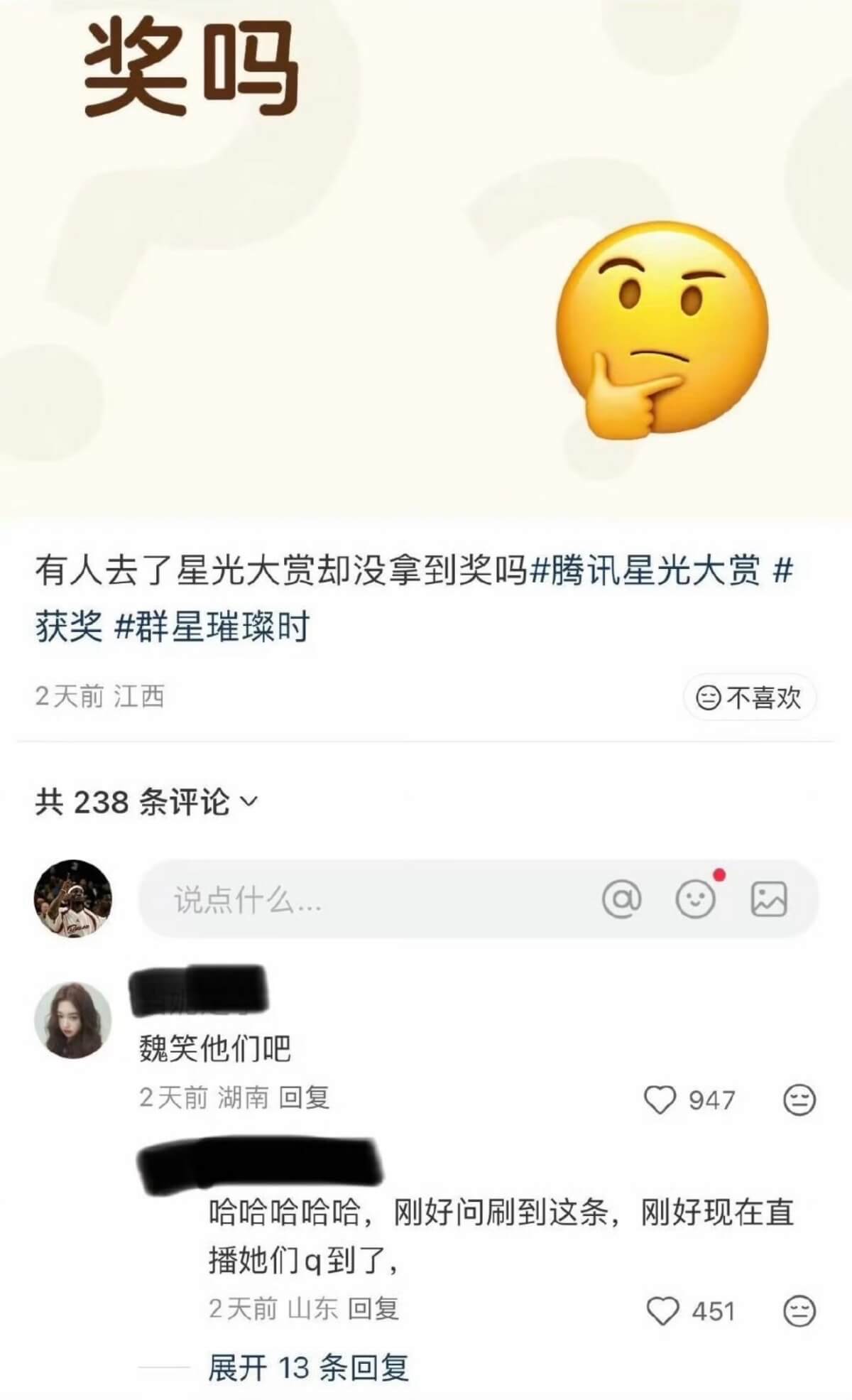Like the reply with 451 likes

662,1311
